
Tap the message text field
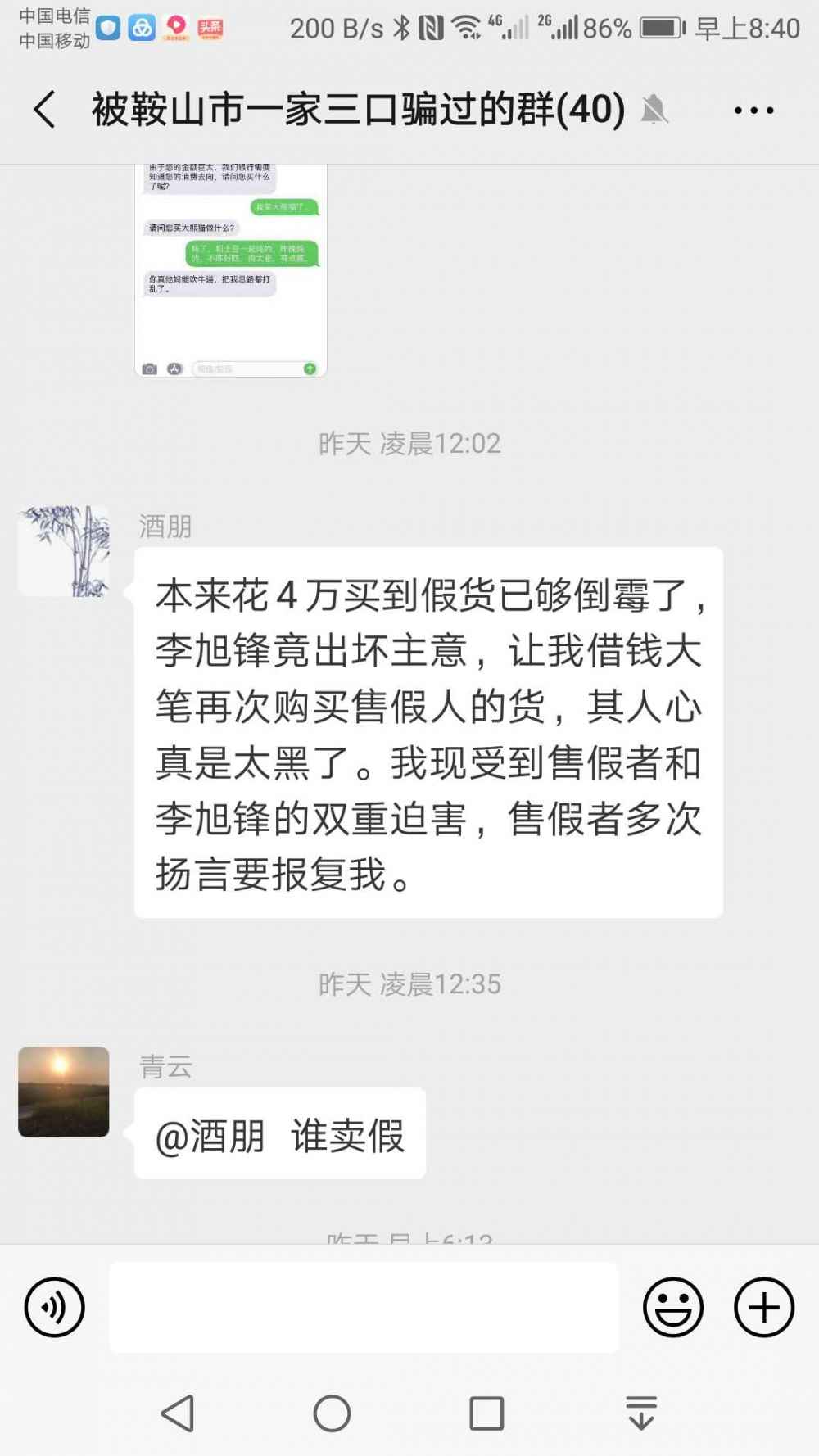364,1307
